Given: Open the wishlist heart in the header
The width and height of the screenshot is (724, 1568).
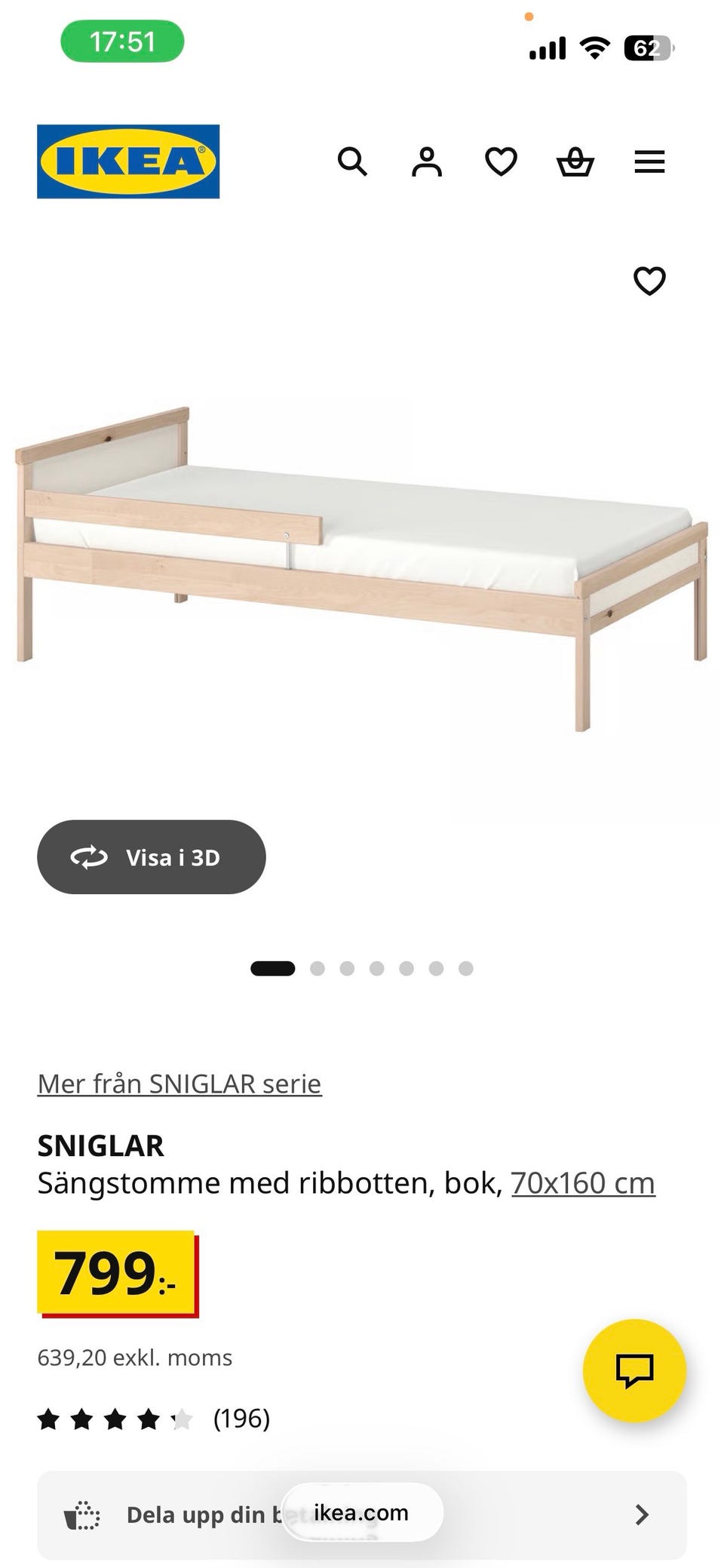Looking at the screenshot, I should [x=501, y=161].
